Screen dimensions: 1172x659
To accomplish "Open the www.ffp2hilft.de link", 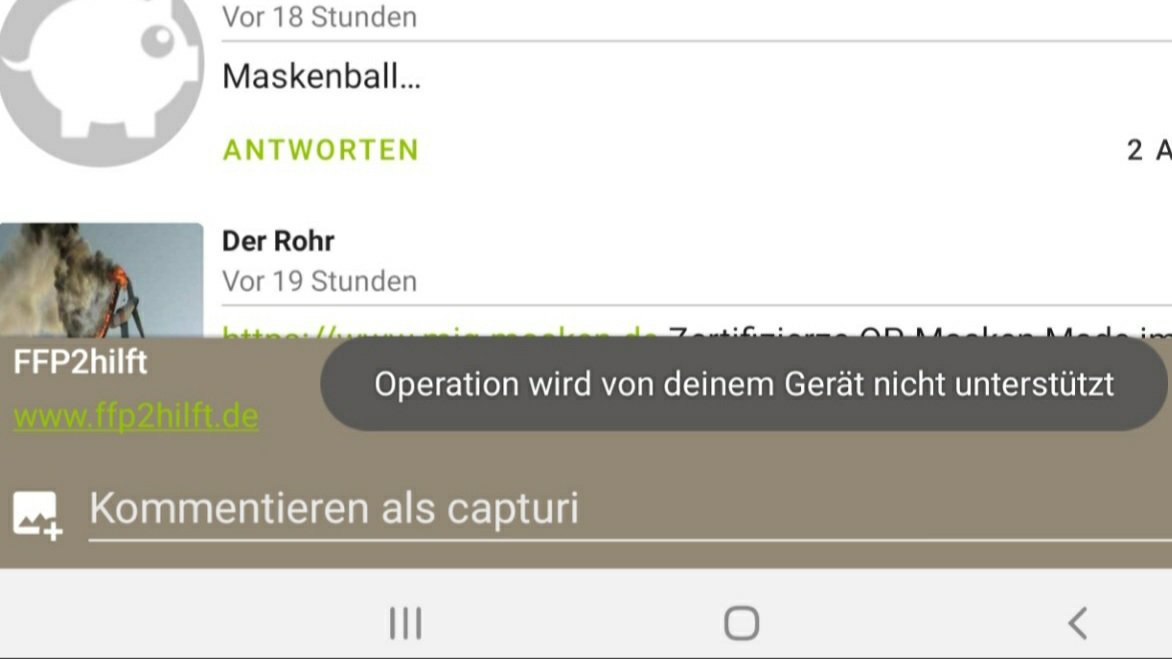I will point(136,416).
